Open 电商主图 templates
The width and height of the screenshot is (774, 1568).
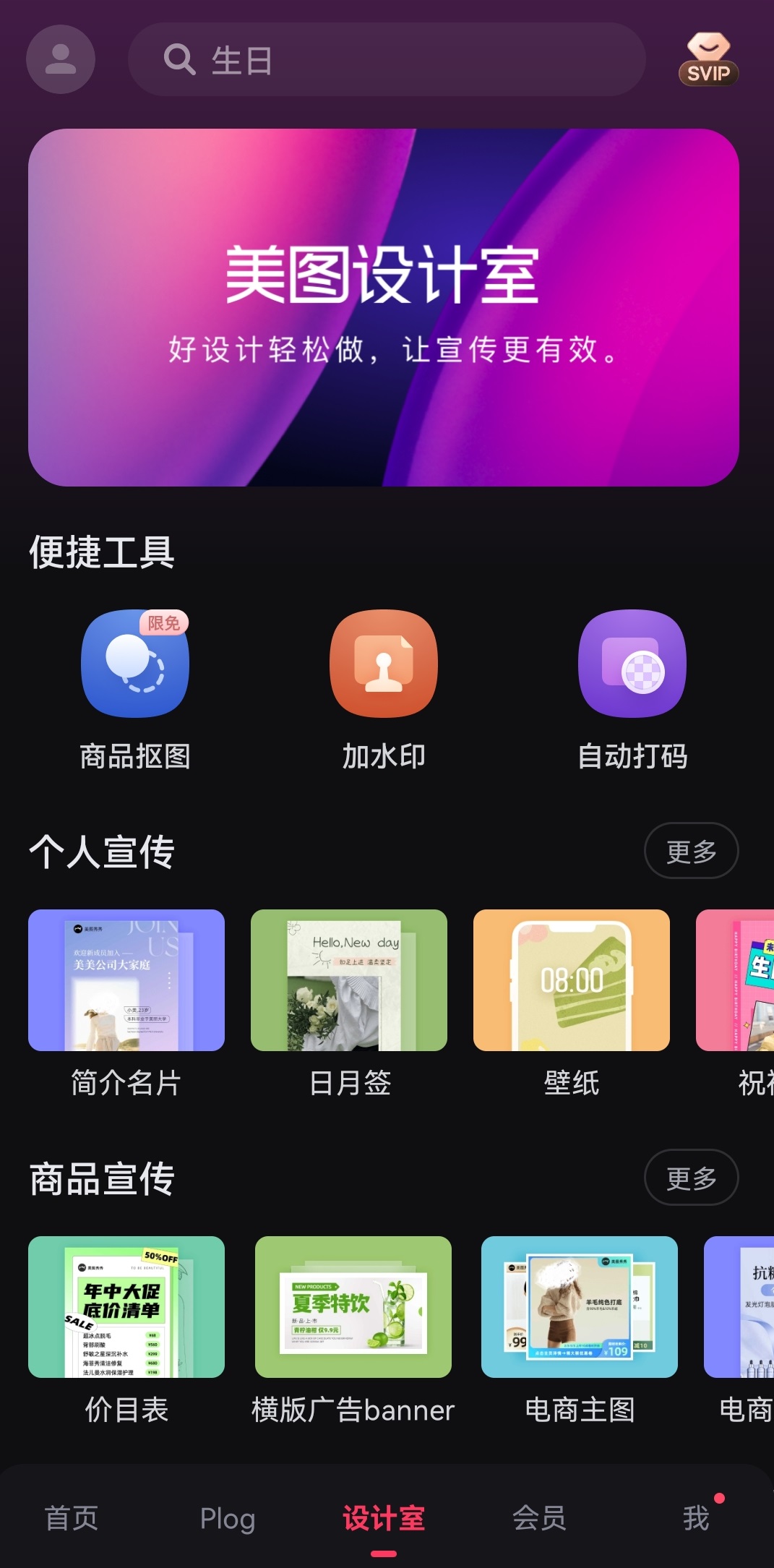pyautogui.click(x=580, y=1307)
